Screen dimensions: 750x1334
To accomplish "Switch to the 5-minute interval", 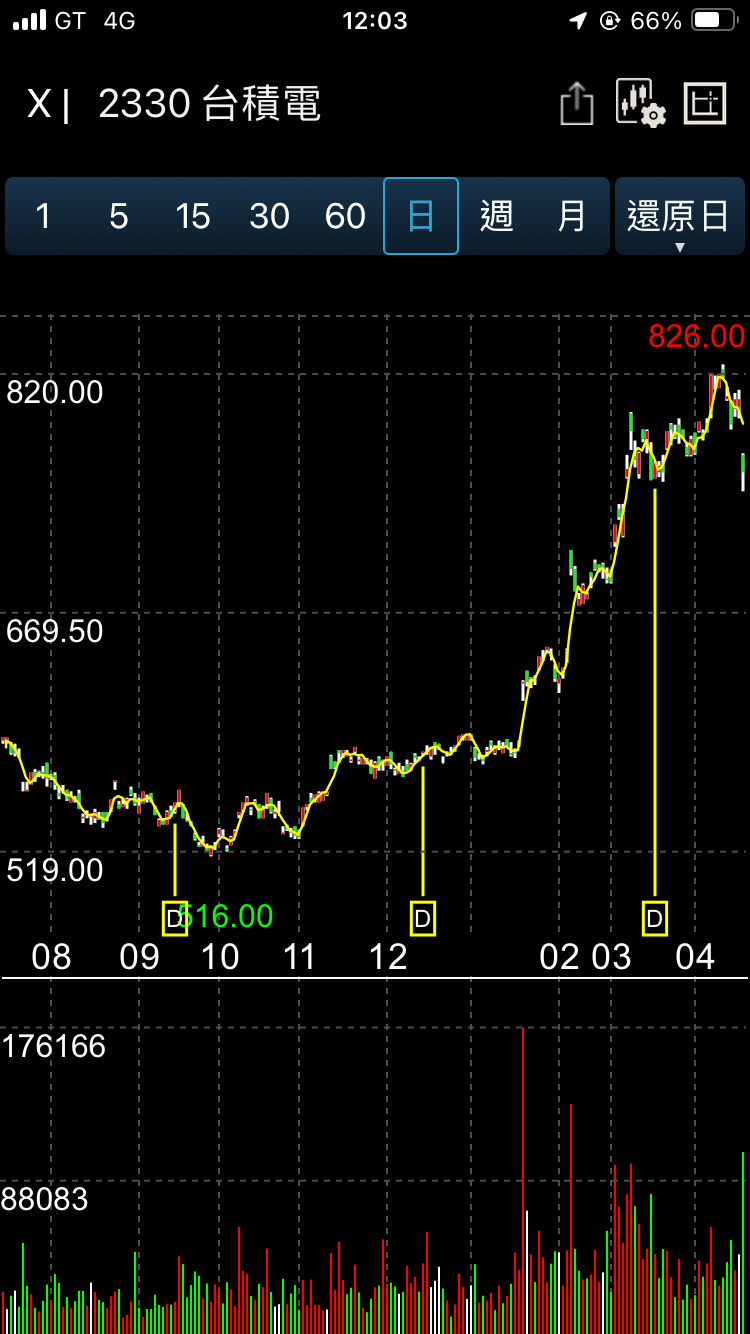I will pyautogui.click(x=119, y=216).
